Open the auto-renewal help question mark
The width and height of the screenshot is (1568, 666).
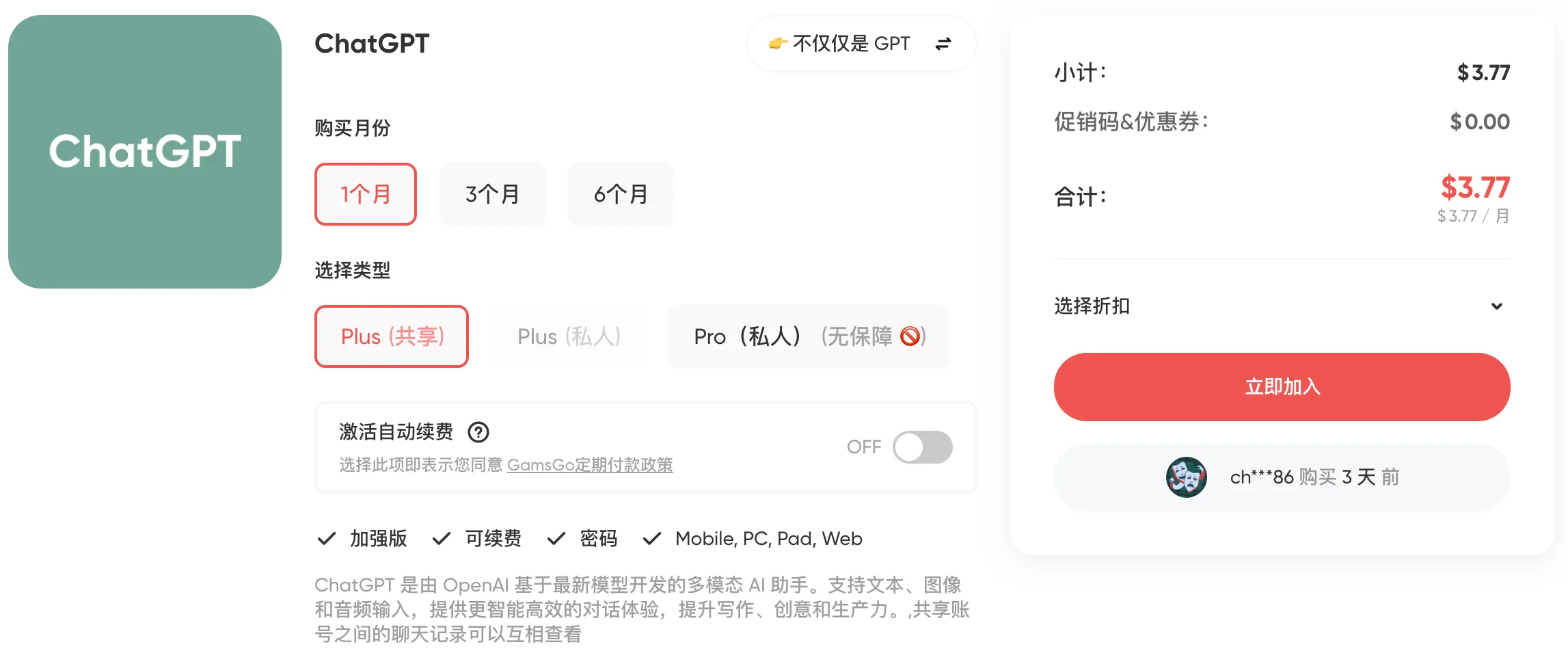coord(478,432)
